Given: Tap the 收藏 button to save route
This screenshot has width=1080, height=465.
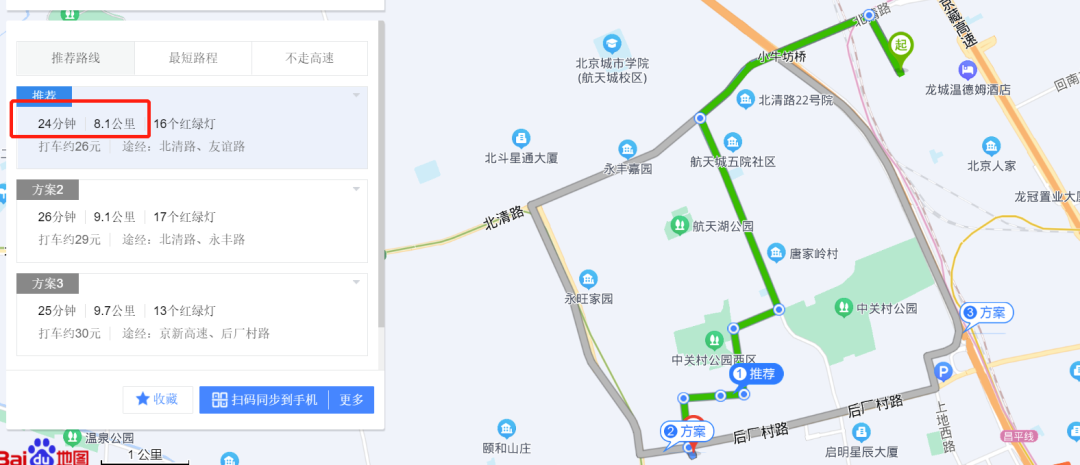Looking at the screenshot, I should (157, 399).
